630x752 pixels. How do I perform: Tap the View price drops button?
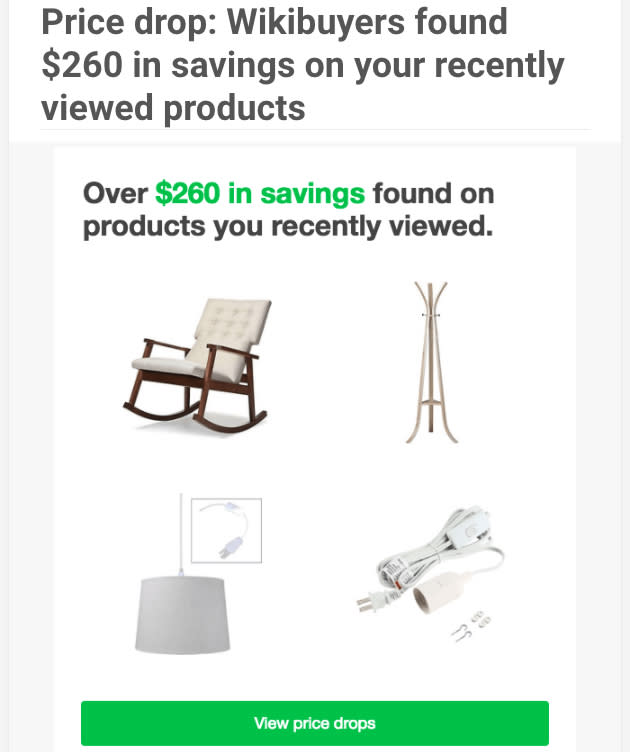[x=314, y=722]
